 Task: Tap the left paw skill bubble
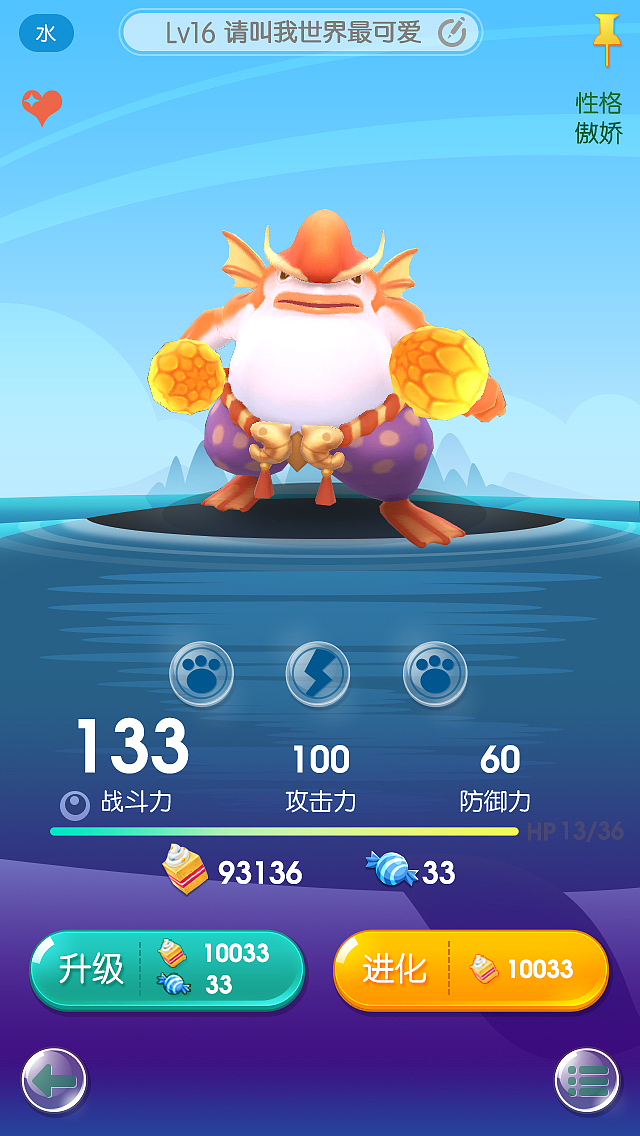[x=201, y=674]
